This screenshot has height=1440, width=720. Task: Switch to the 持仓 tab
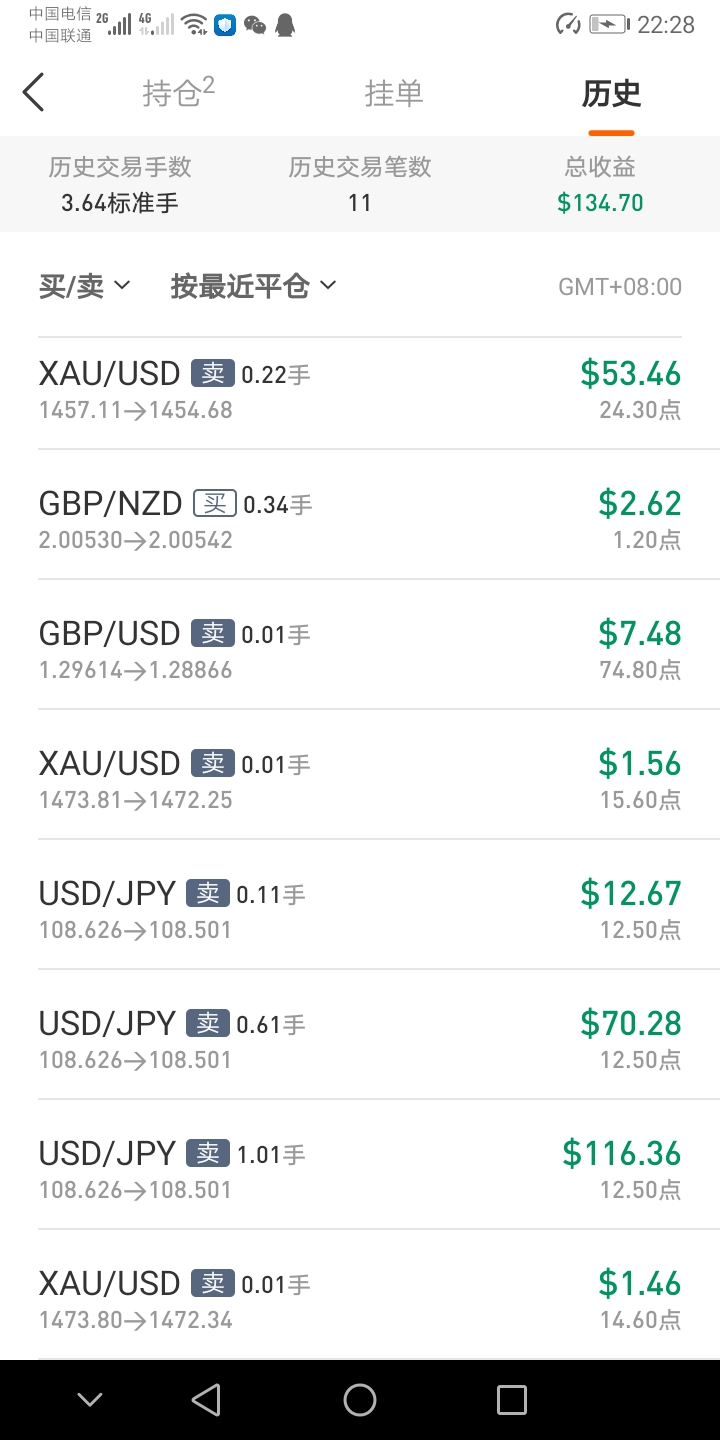(178, 93)
